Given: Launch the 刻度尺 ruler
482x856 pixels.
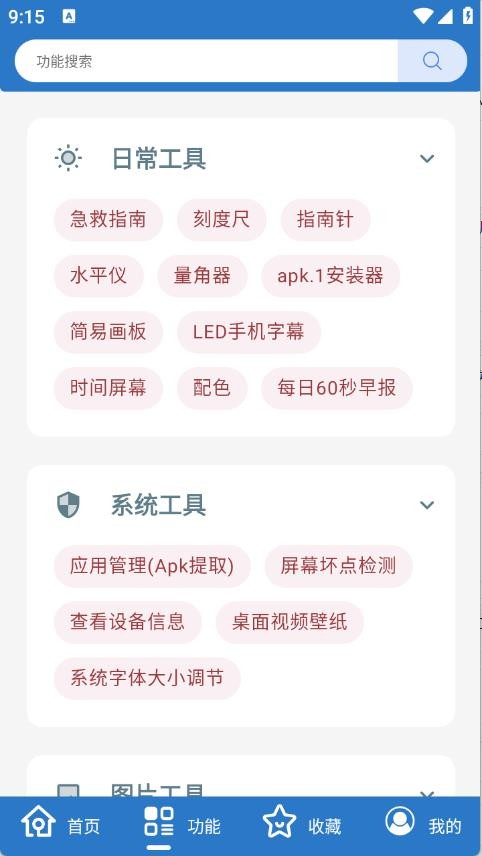Looking at the screenshot, I should coord(222,220).
